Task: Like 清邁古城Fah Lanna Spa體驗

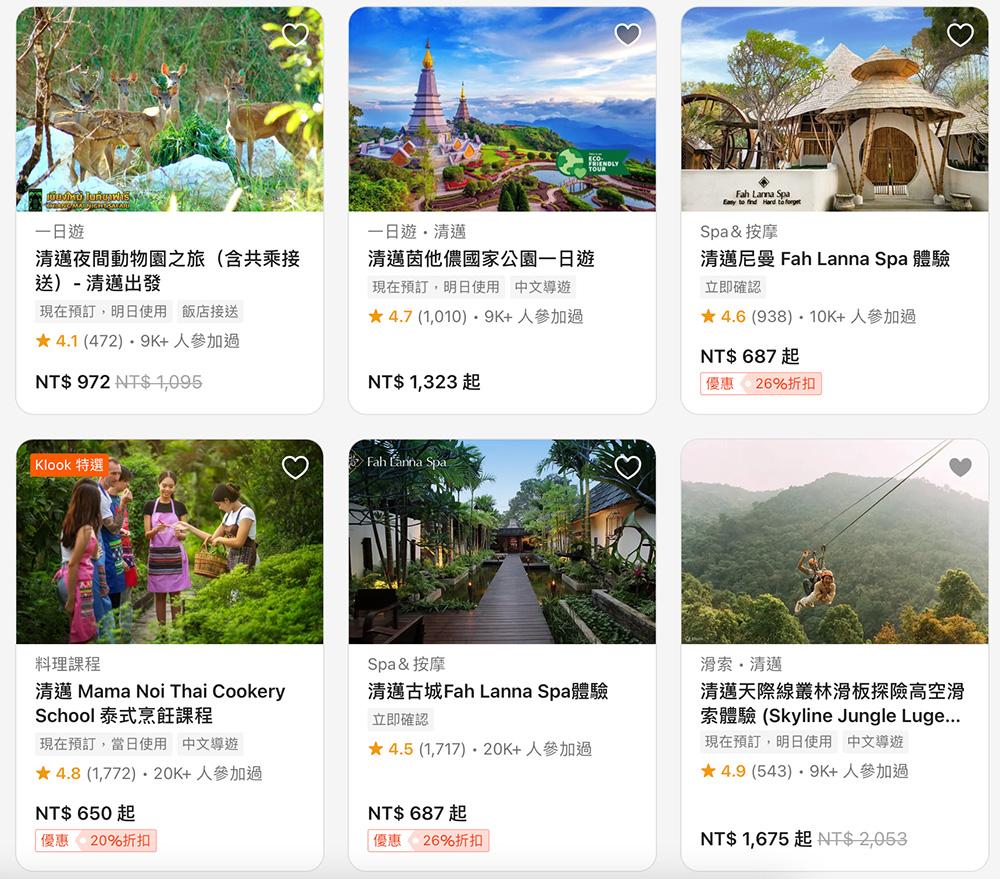Action: [627, 467]
